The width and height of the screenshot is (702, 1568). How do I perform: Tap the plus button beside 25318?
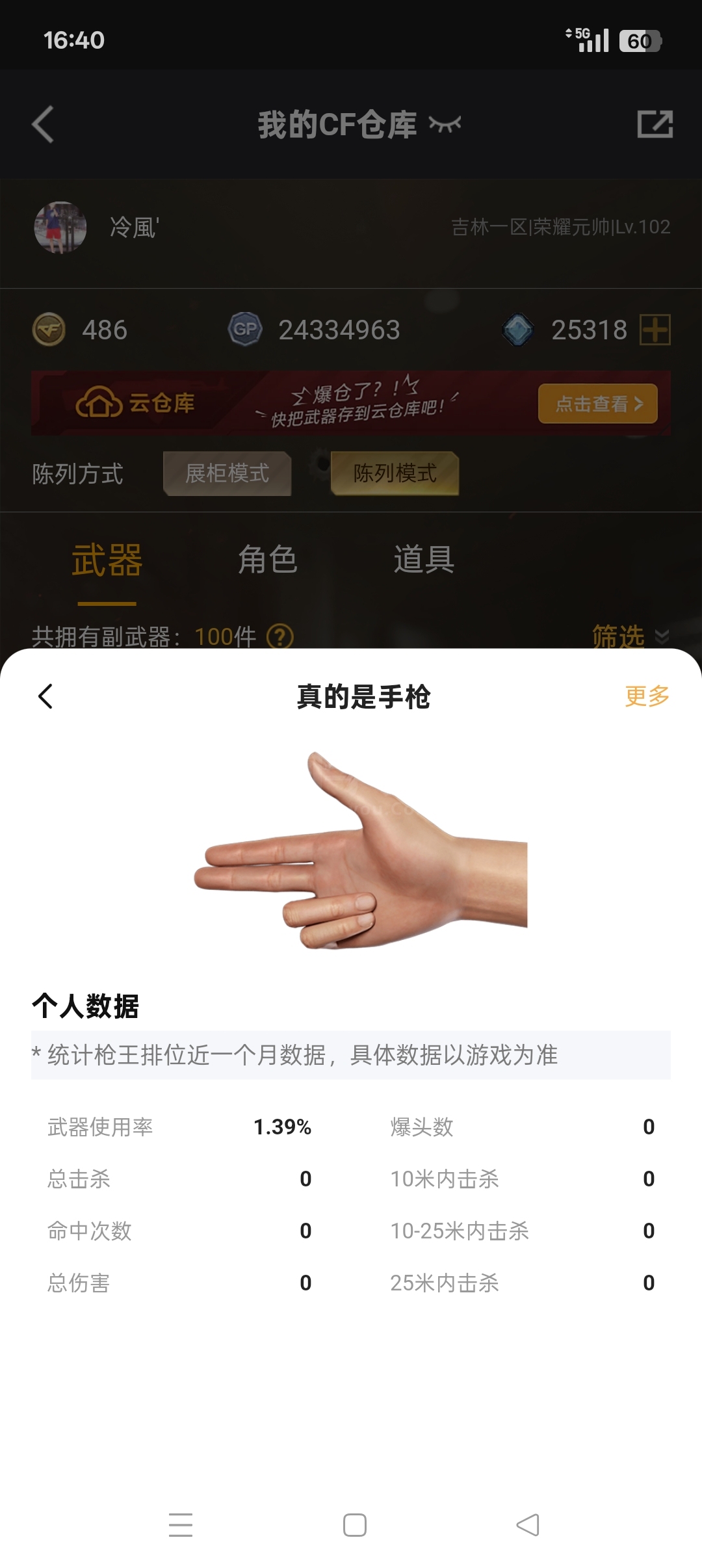click(x=655, y=330)
